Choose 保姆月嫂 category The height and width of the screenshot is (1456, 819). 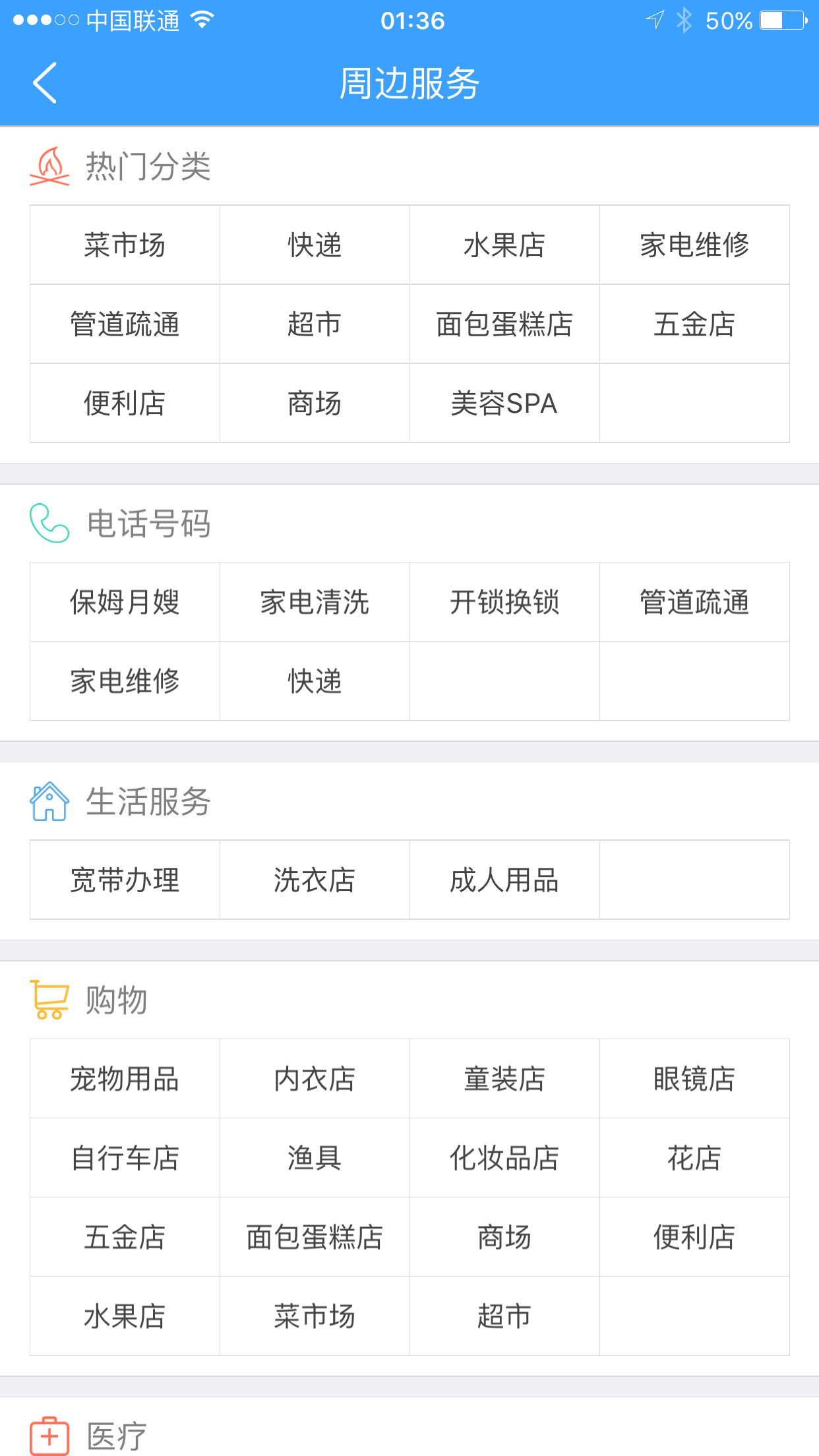125,602
